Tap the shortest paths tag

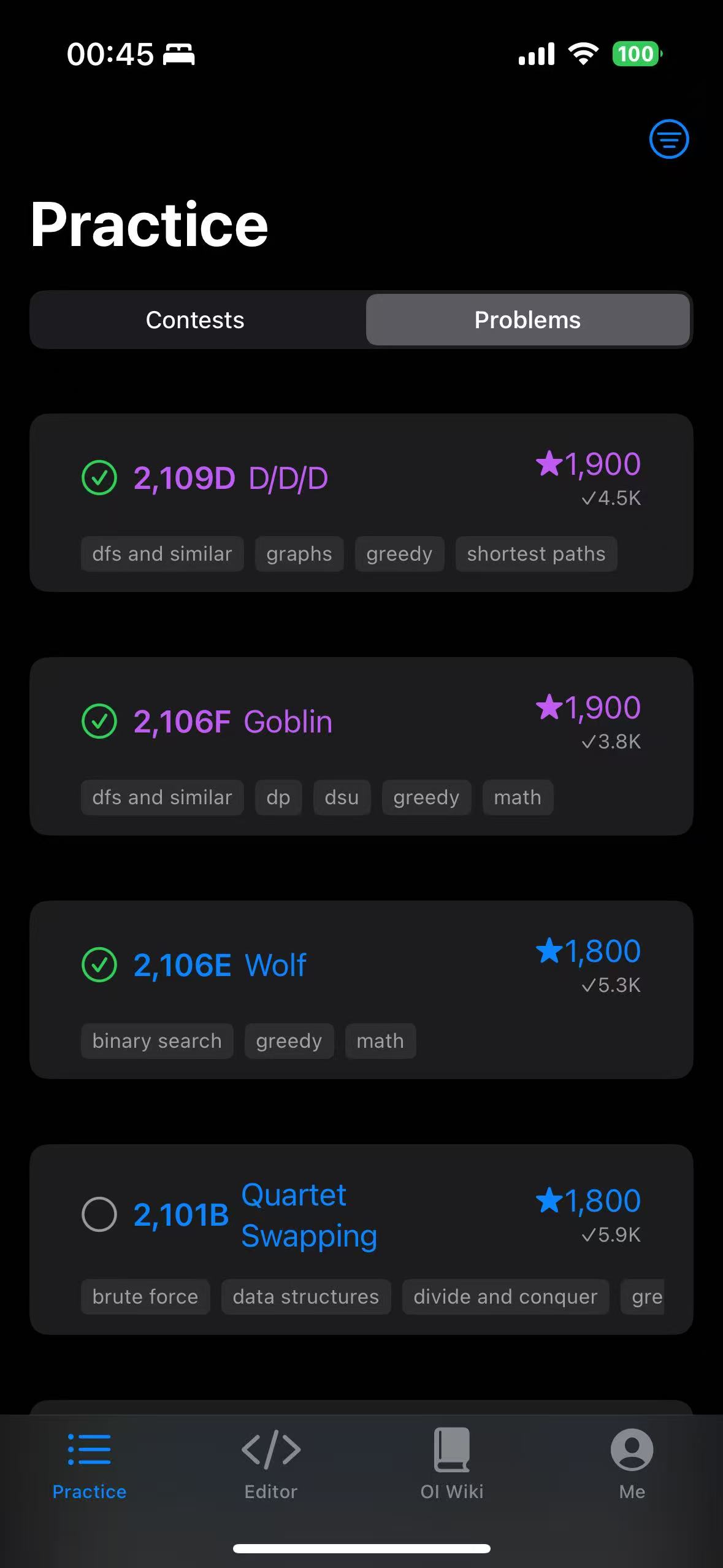(536, 553)
